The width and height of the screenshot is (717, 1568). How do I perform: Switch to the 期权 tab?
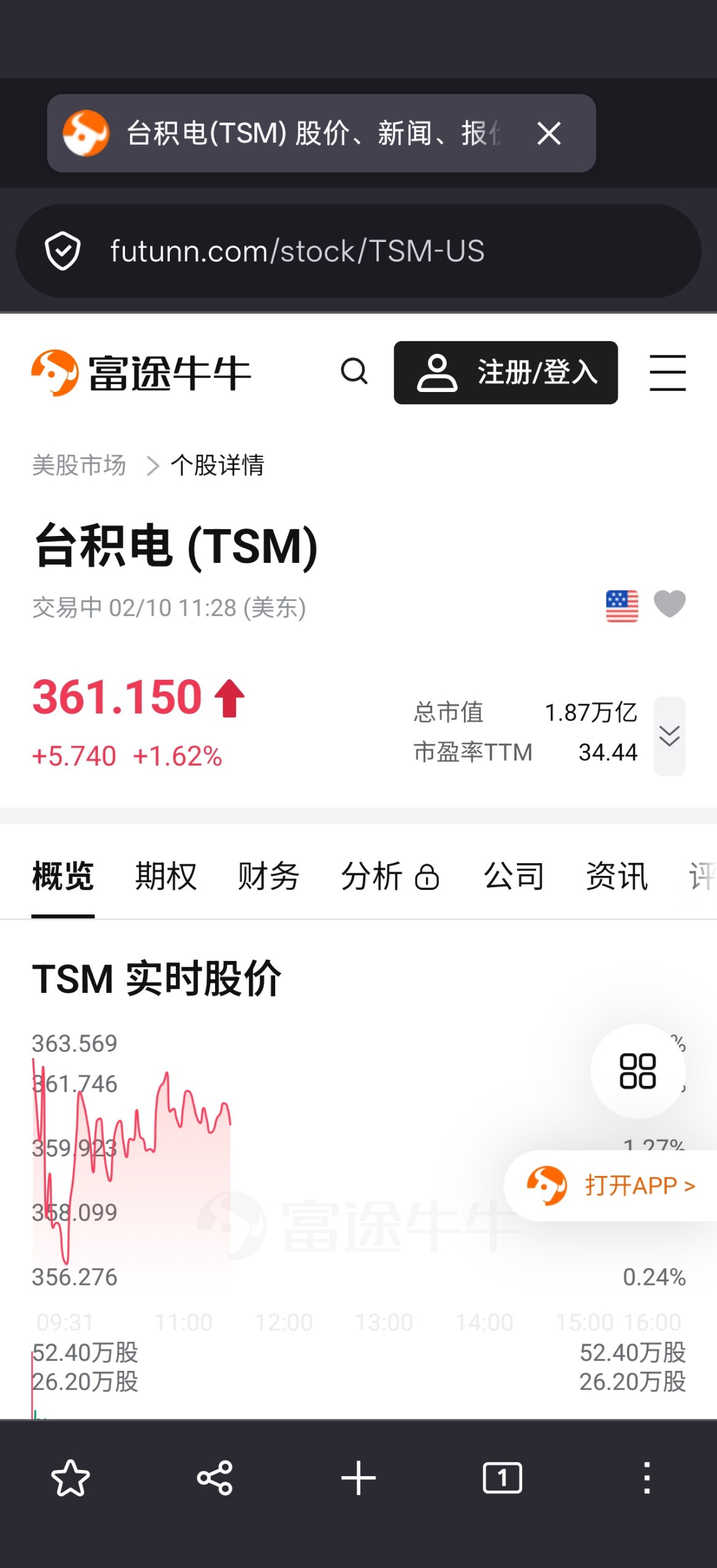(165, 876)
